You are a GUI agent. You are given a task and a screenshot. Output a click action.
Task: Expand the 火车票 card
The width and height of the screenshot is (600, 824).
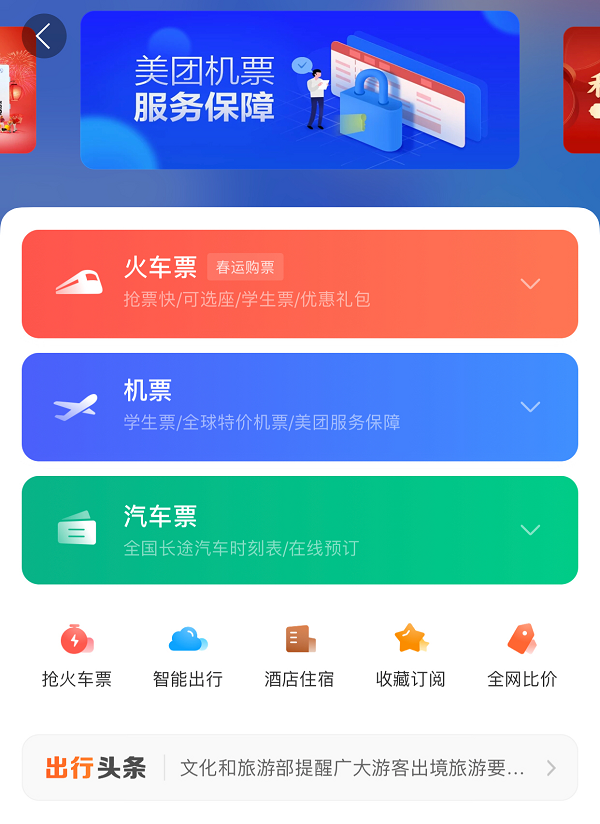click(x=530, y=284)
